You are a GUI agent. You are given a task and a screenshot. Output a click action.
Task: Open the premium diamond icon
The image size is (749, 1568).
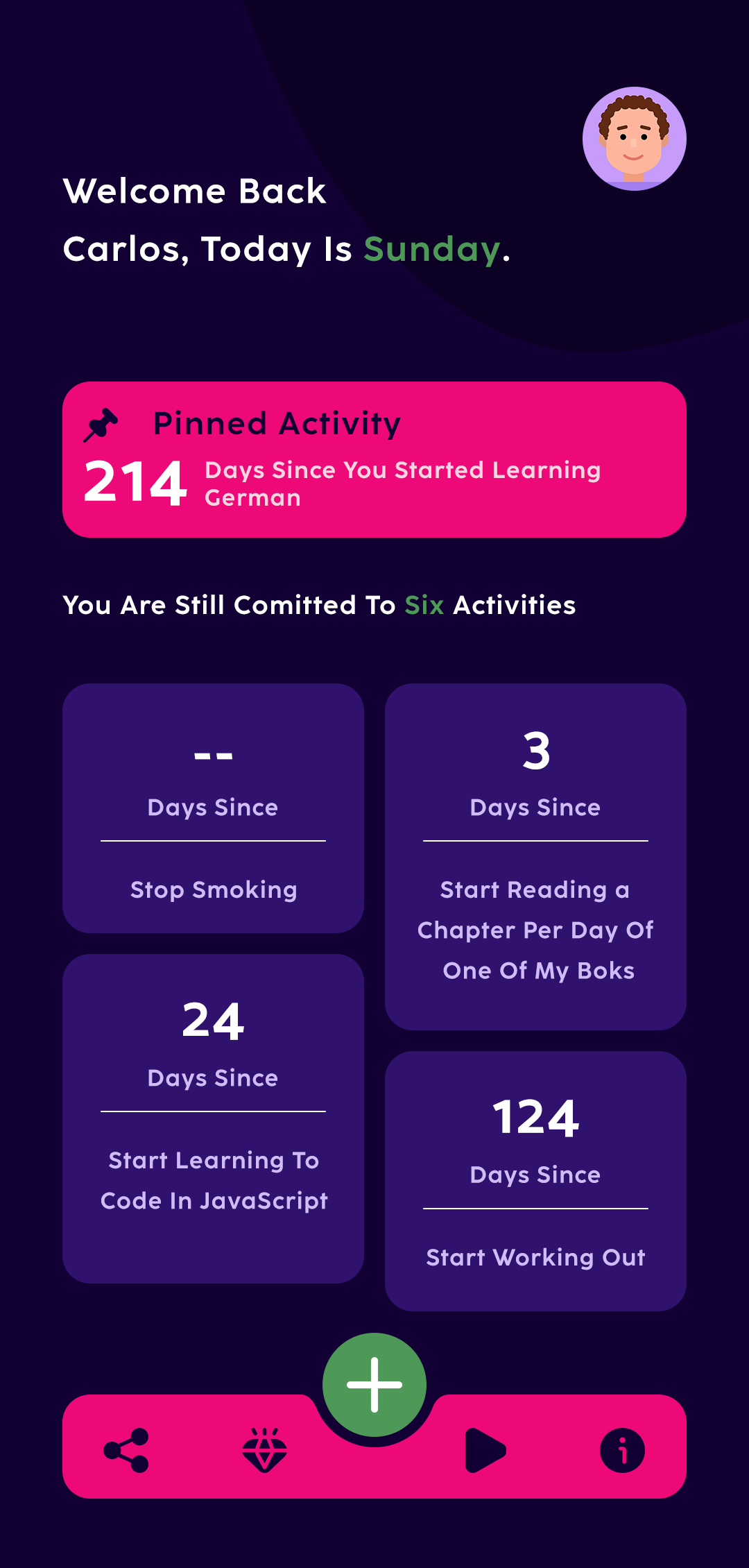point(264,1450)
